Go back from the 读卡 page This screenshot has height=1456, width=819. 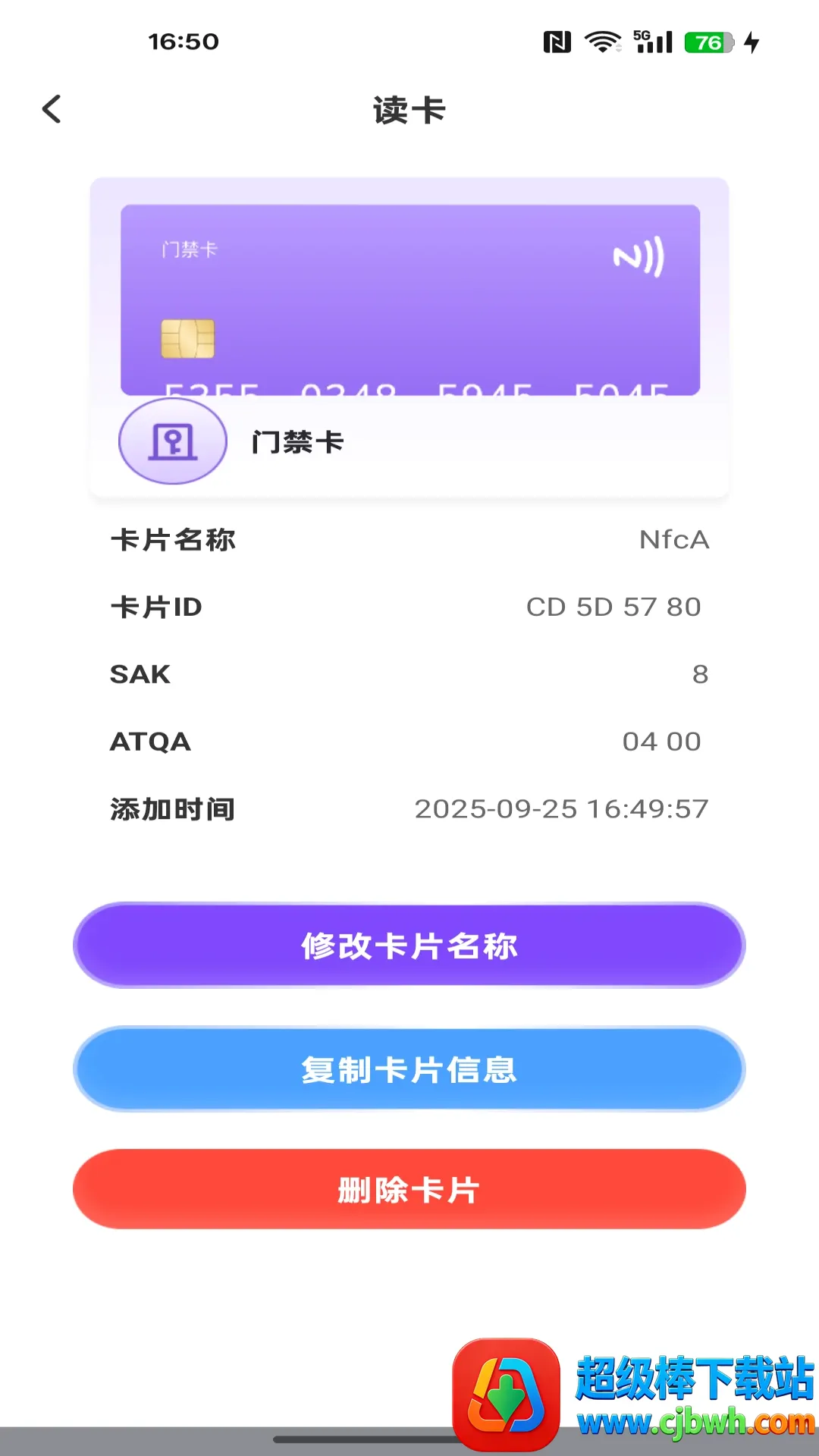[x=52, y=109]
